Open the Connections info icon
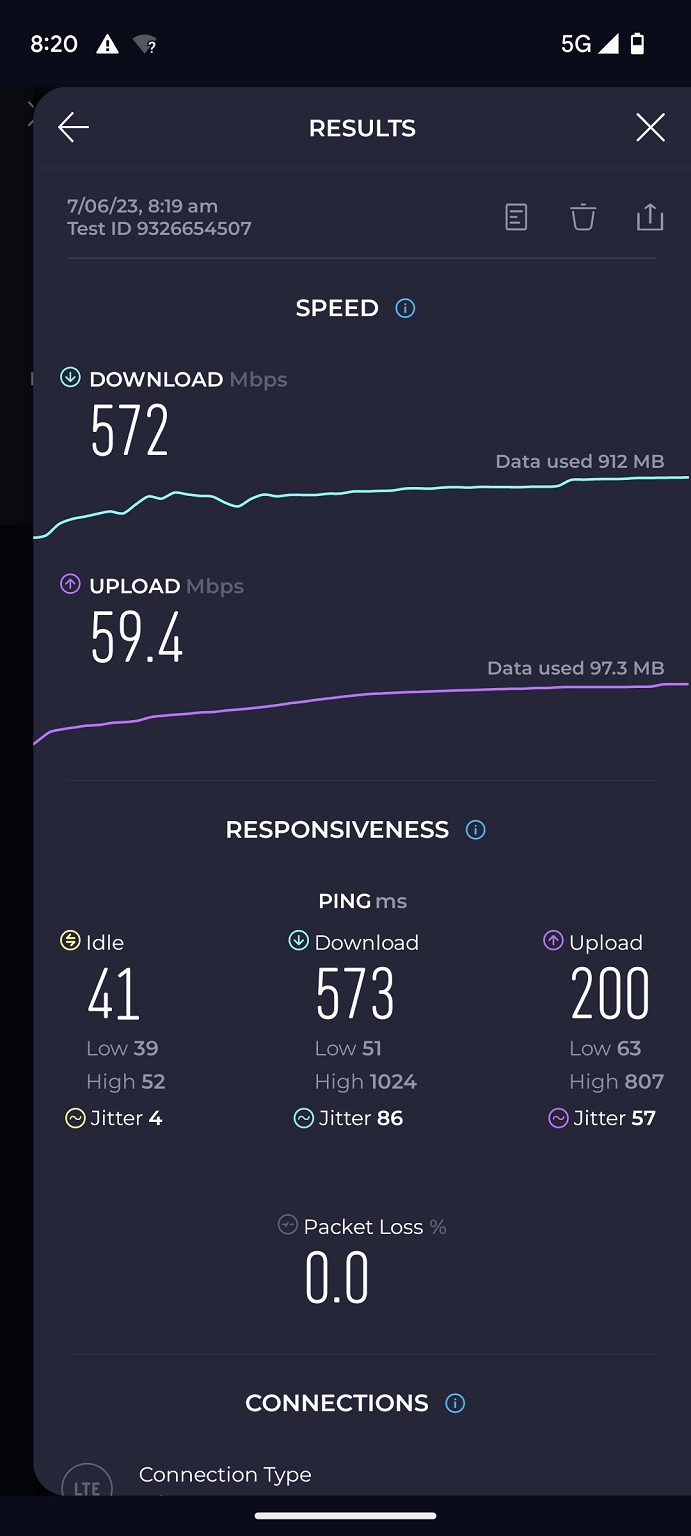 (455, 1403)
